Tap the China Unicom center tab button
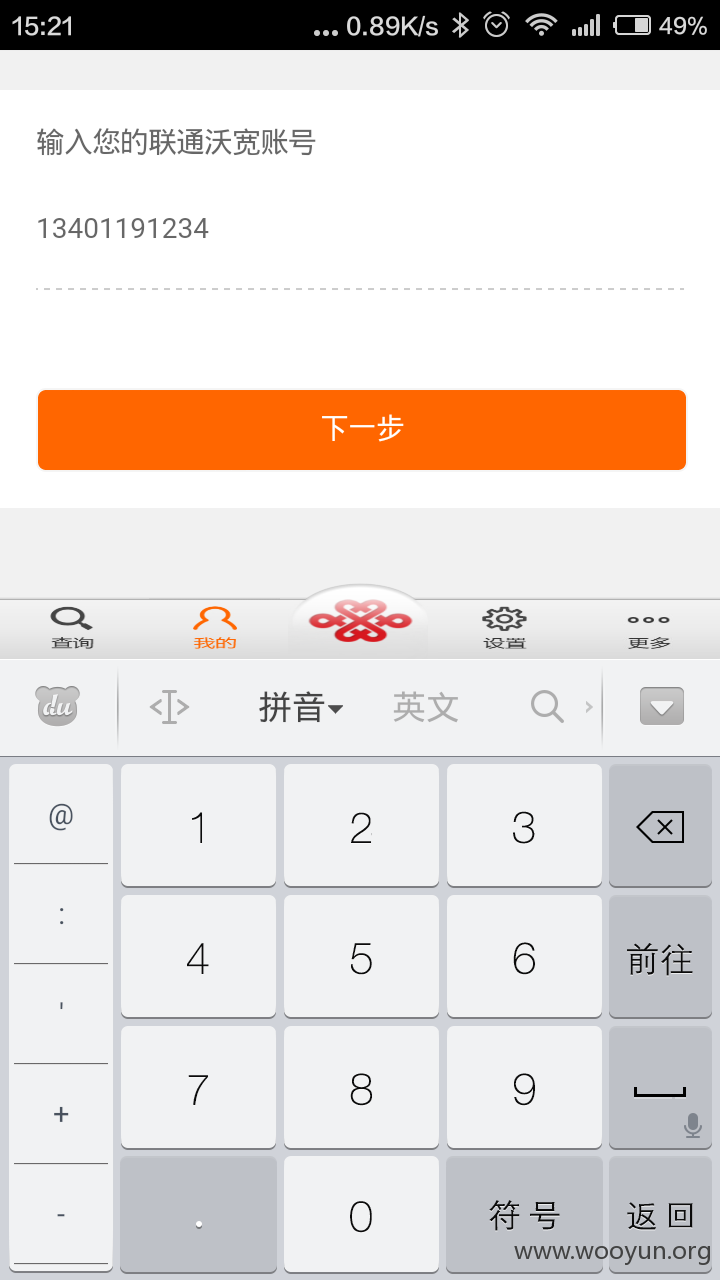This screenshot has height=1280, width=720. tap(360, 621)
